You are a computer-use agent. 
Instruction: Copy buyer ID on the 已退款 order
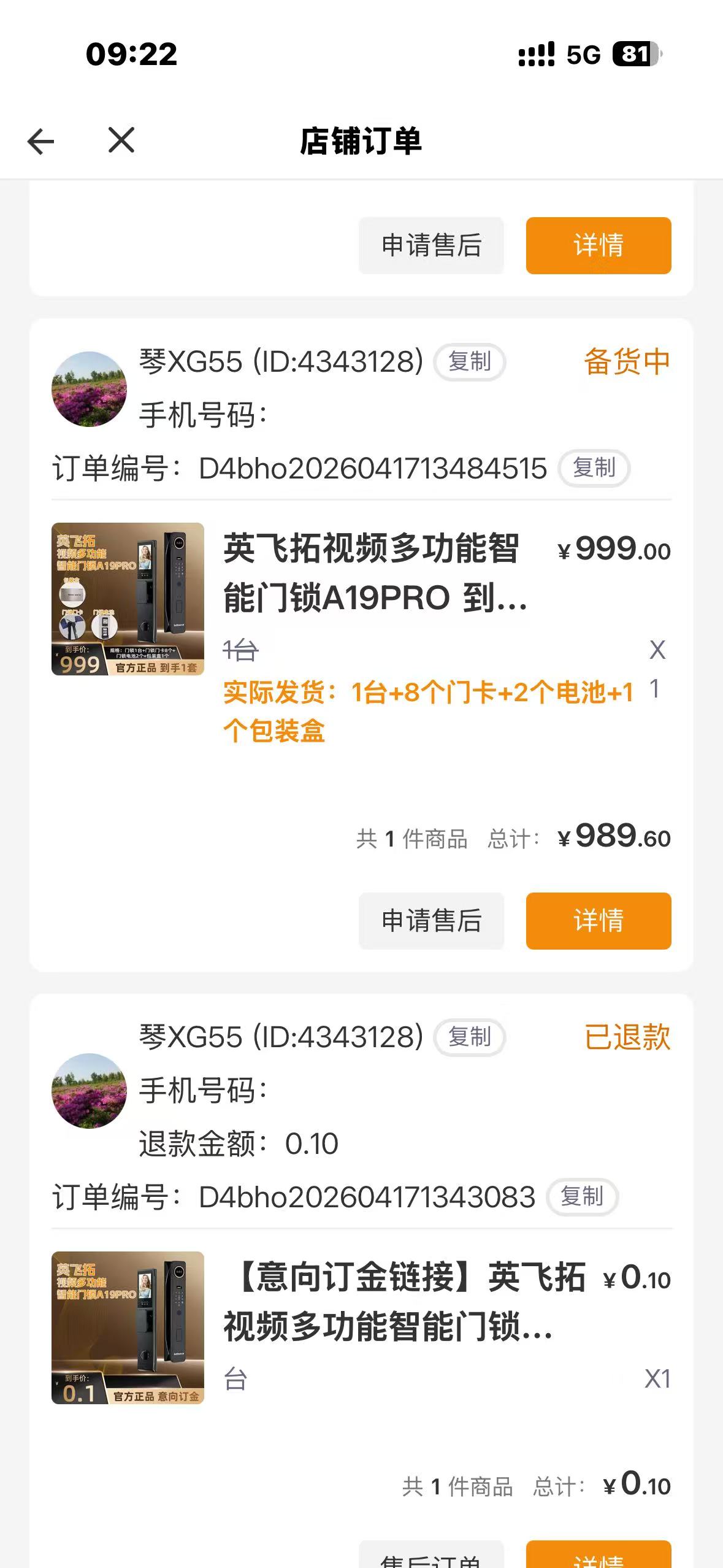(x=470, y=1037)
